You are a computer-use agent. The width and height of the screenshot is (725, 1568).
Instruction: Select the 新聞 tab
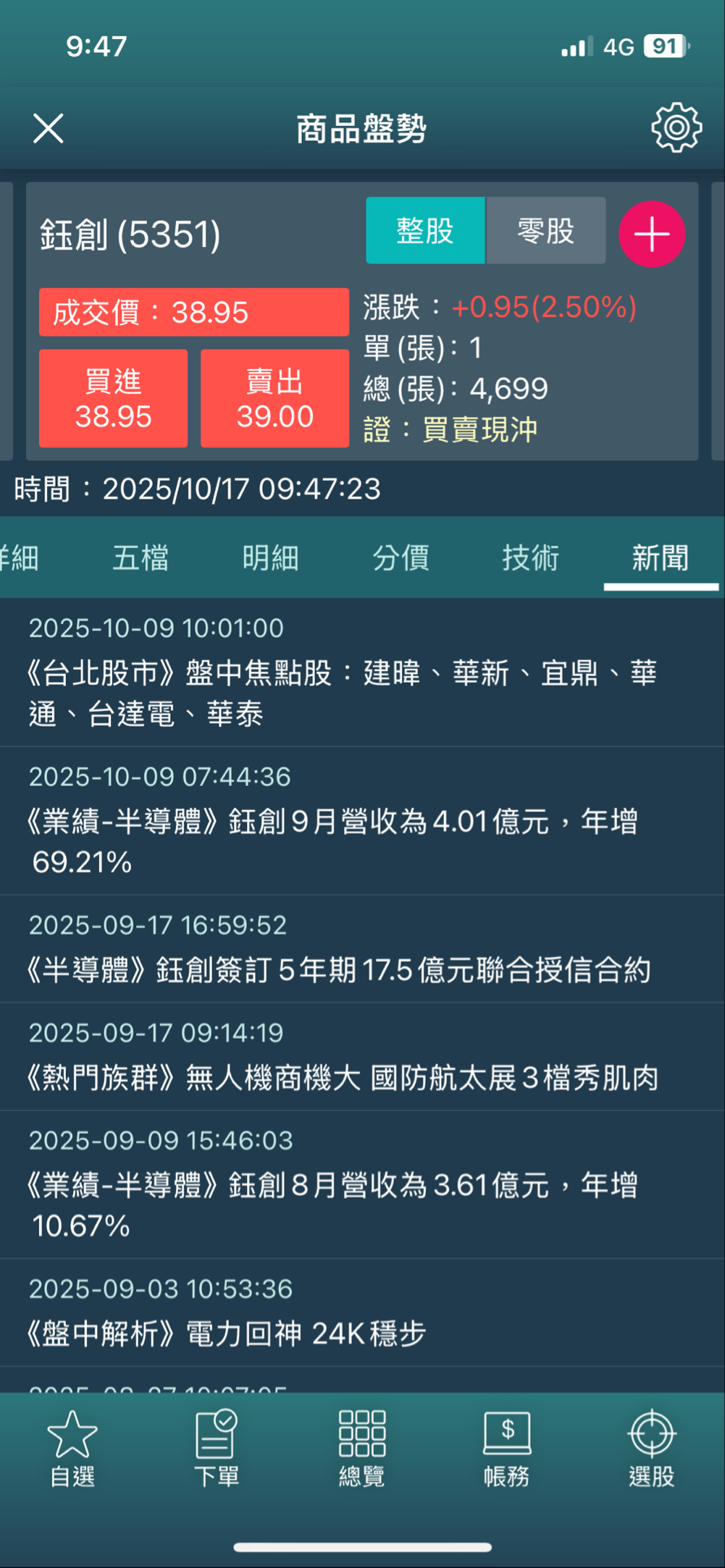(x=660, y=558)
